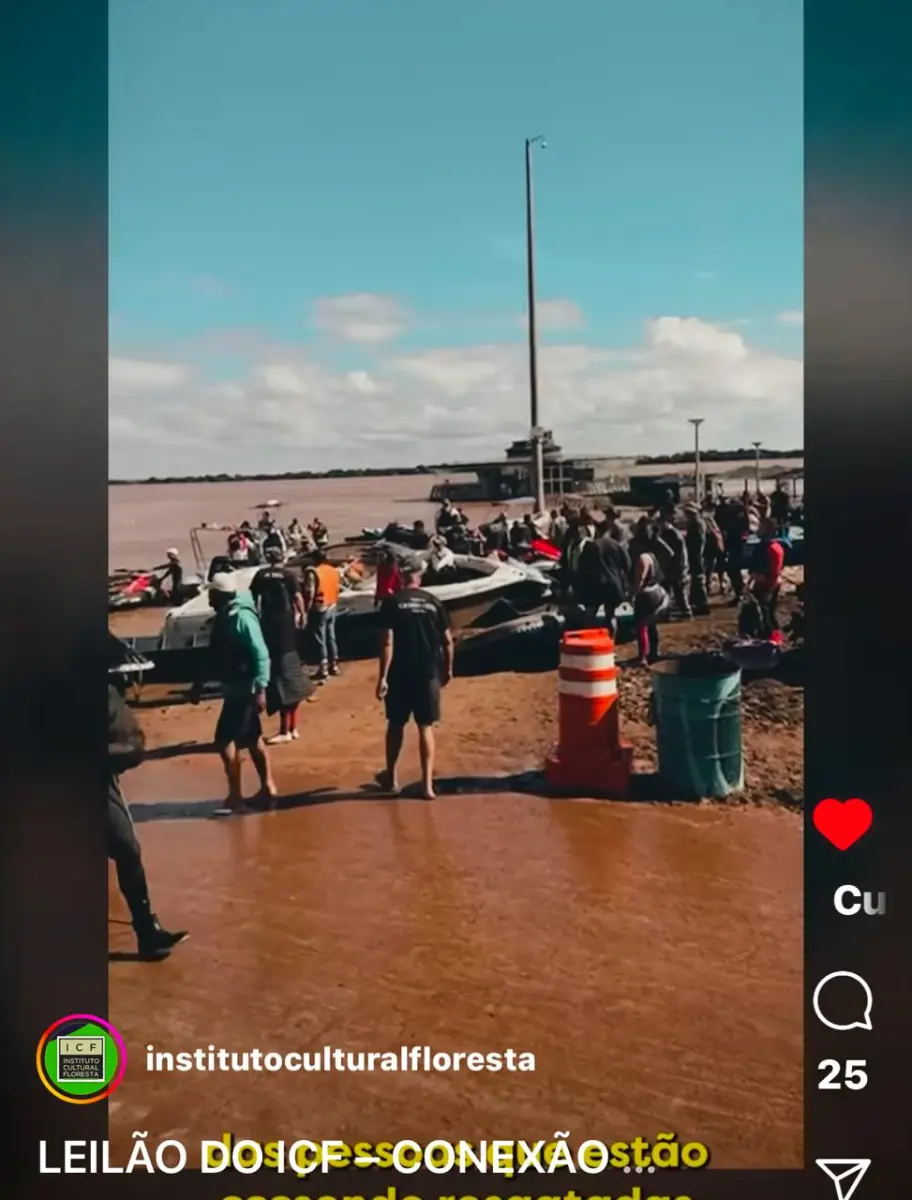Open the comments on this reel
Screen dimensions: 912x1200
(x=842, y=1001)
